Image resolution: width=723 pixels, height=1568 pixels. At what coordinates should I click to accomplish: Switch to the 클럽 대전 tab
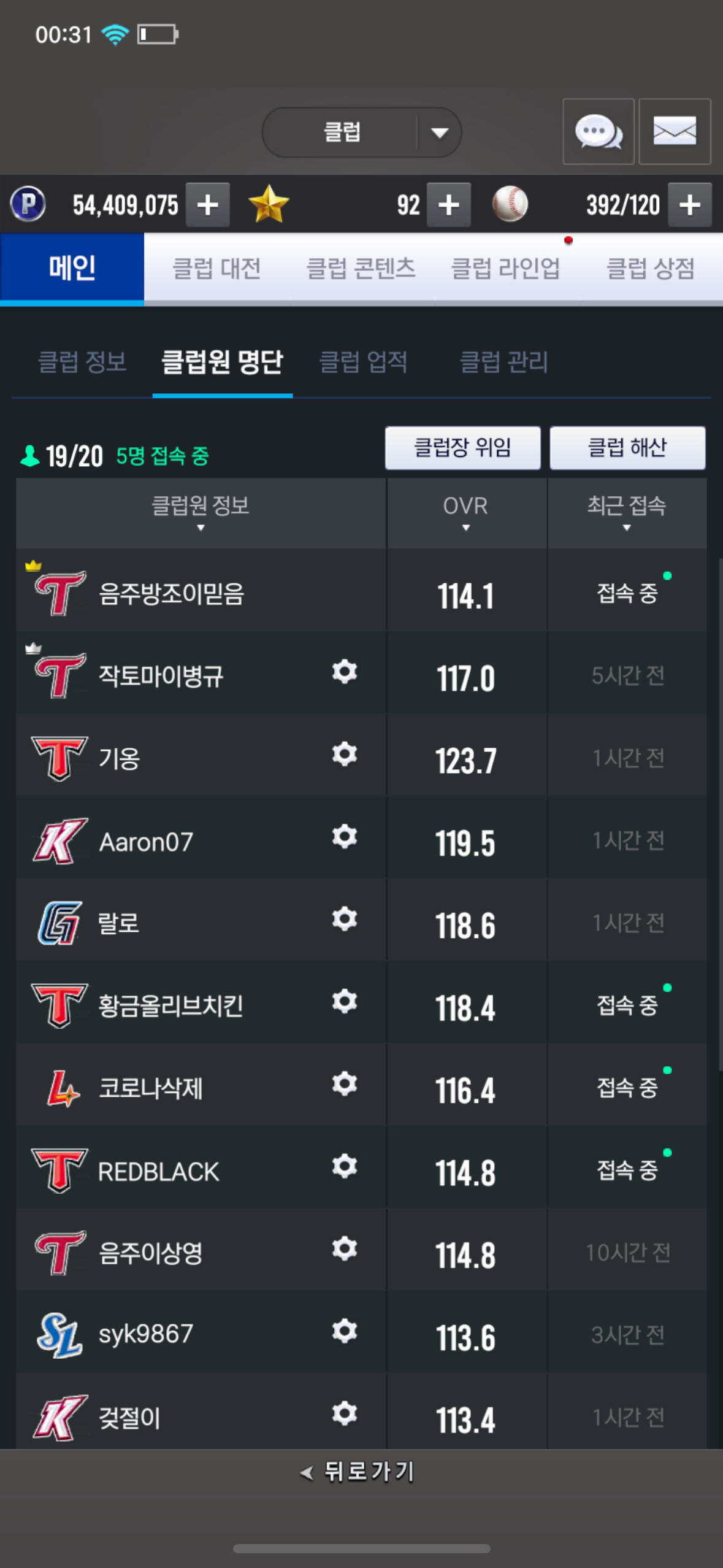(x=216, y=268)
